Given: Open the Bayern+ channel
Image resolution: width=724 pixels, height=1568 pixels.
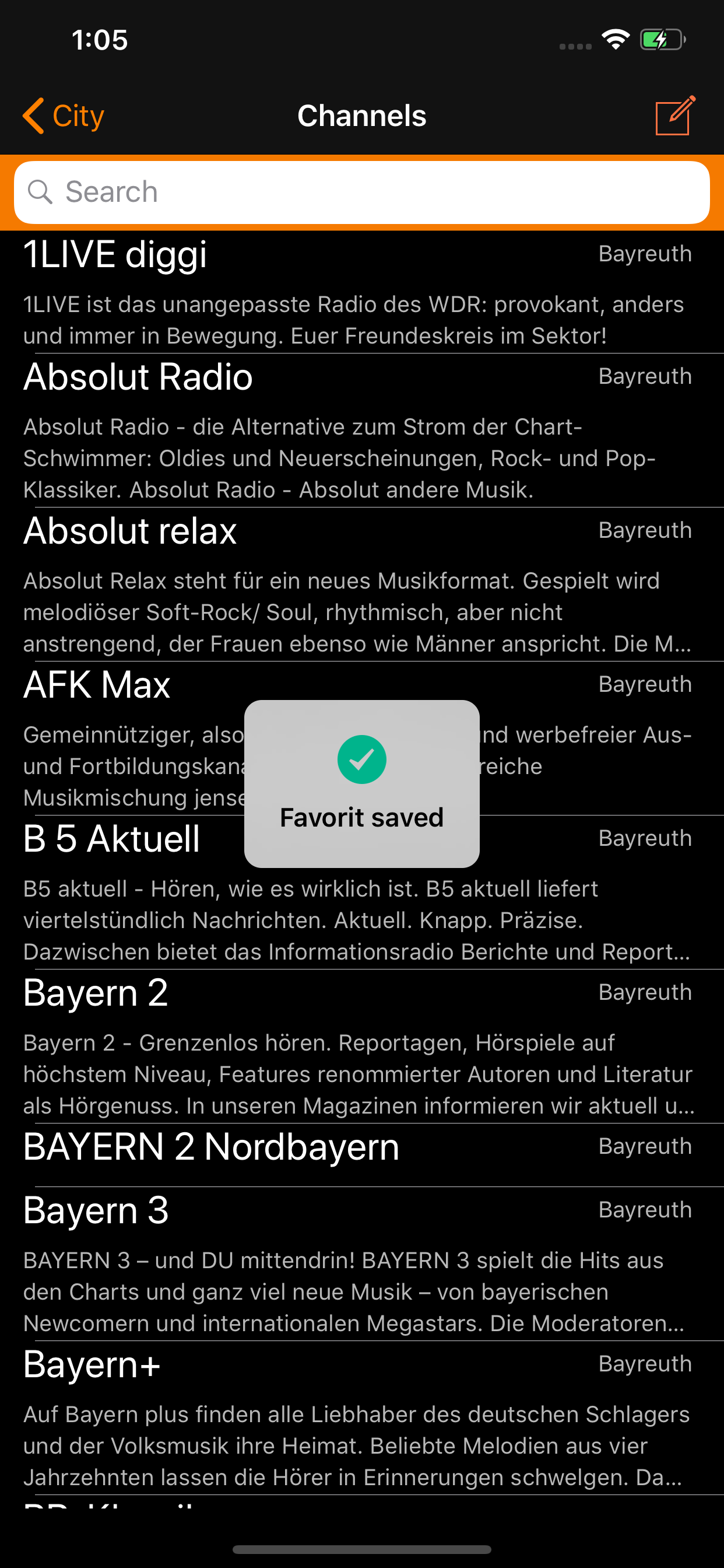Looking at the screenshot, I should pos(361,1417).
